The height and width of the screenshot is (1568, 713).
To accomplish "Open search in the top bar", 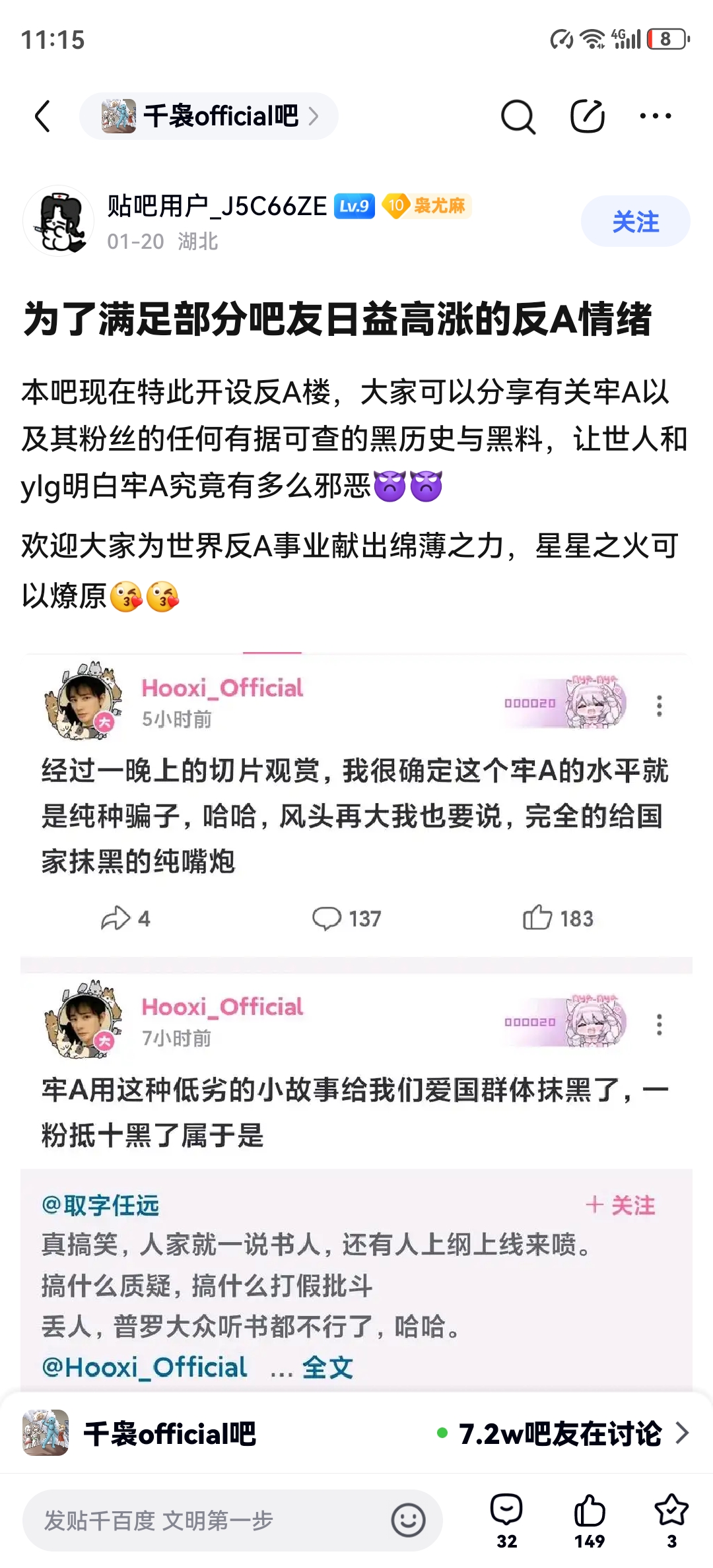I will (518, 117).
